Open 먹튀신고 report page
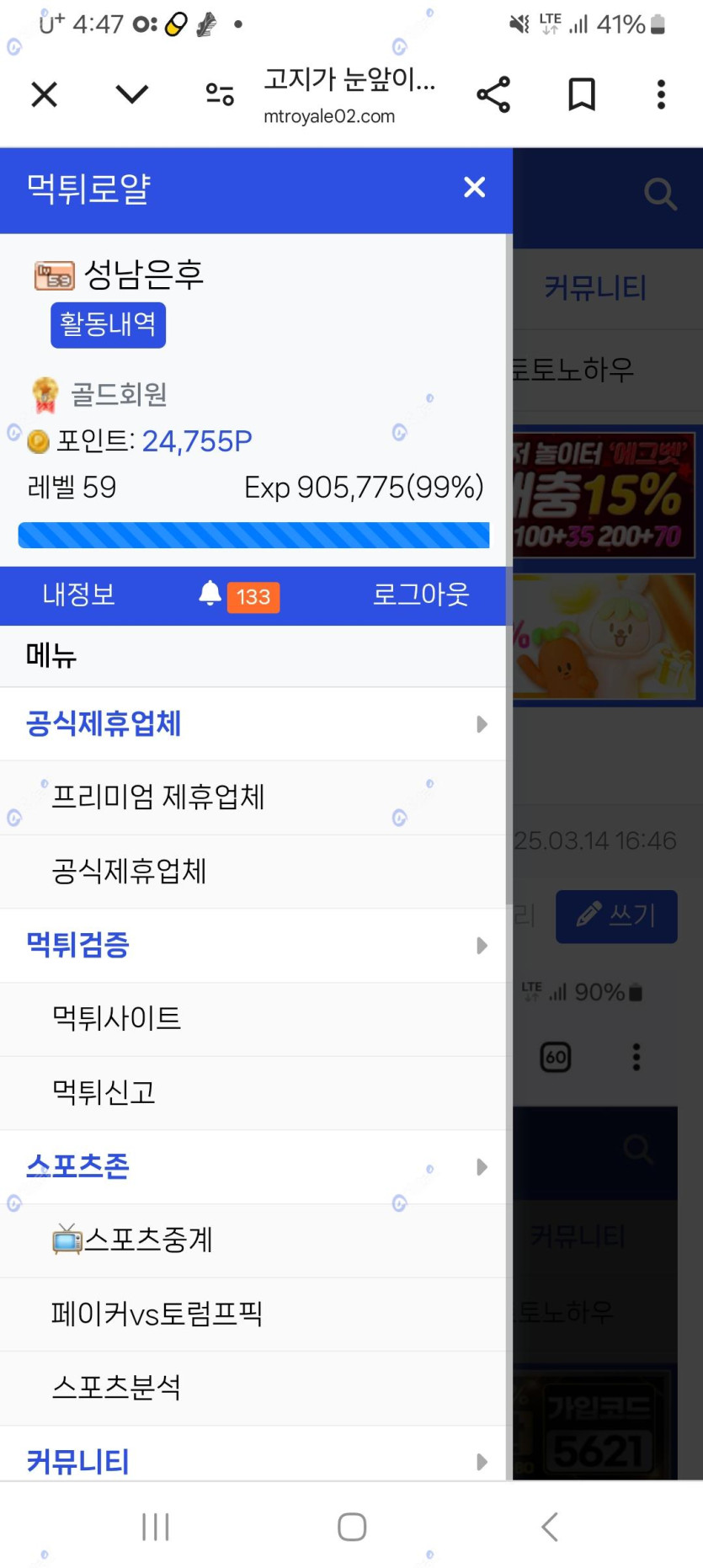703x1568 pixels. [104, 1092]
